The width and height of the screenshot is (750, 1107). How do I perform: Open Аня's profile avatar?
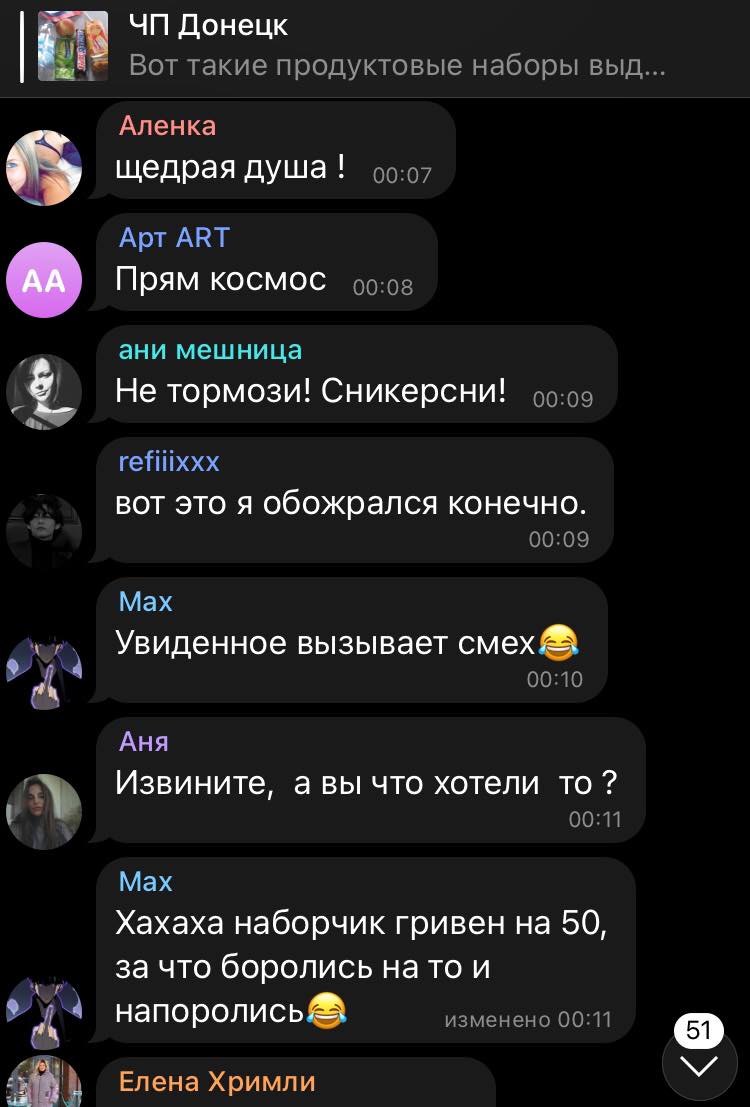[x=44, y=811]
